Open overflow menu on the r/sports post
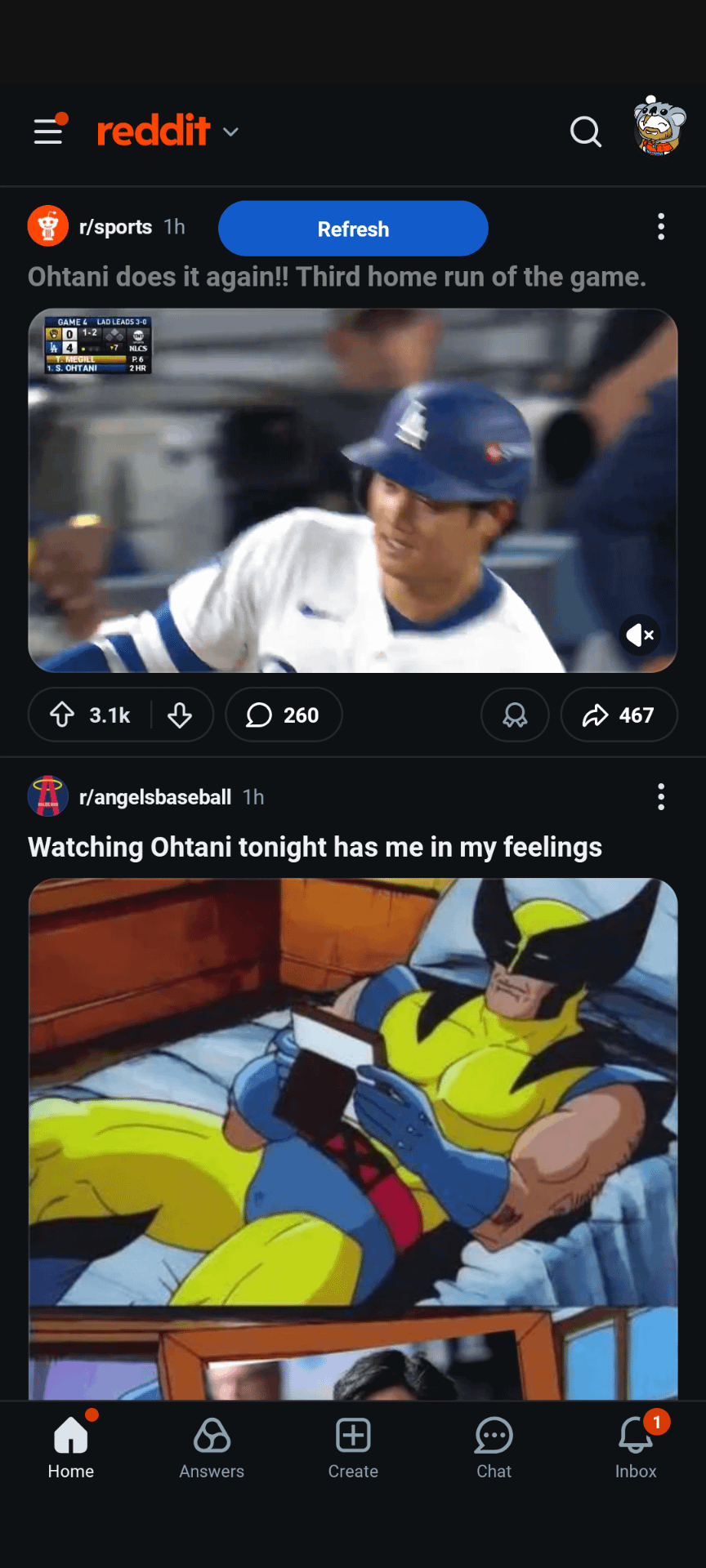The image size is (706, 1568). (661, 226)
